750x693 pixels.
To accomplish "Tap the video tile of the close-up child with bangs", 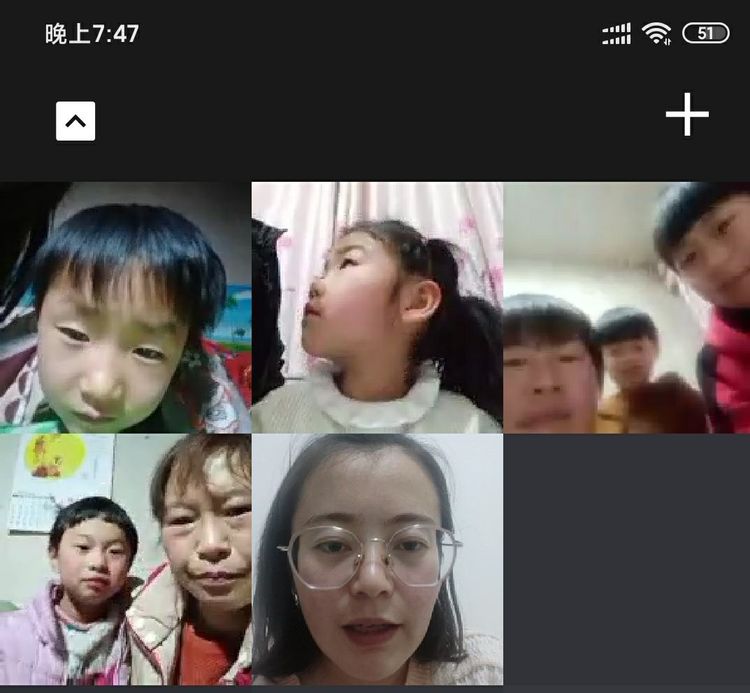I will pos(125,307).
